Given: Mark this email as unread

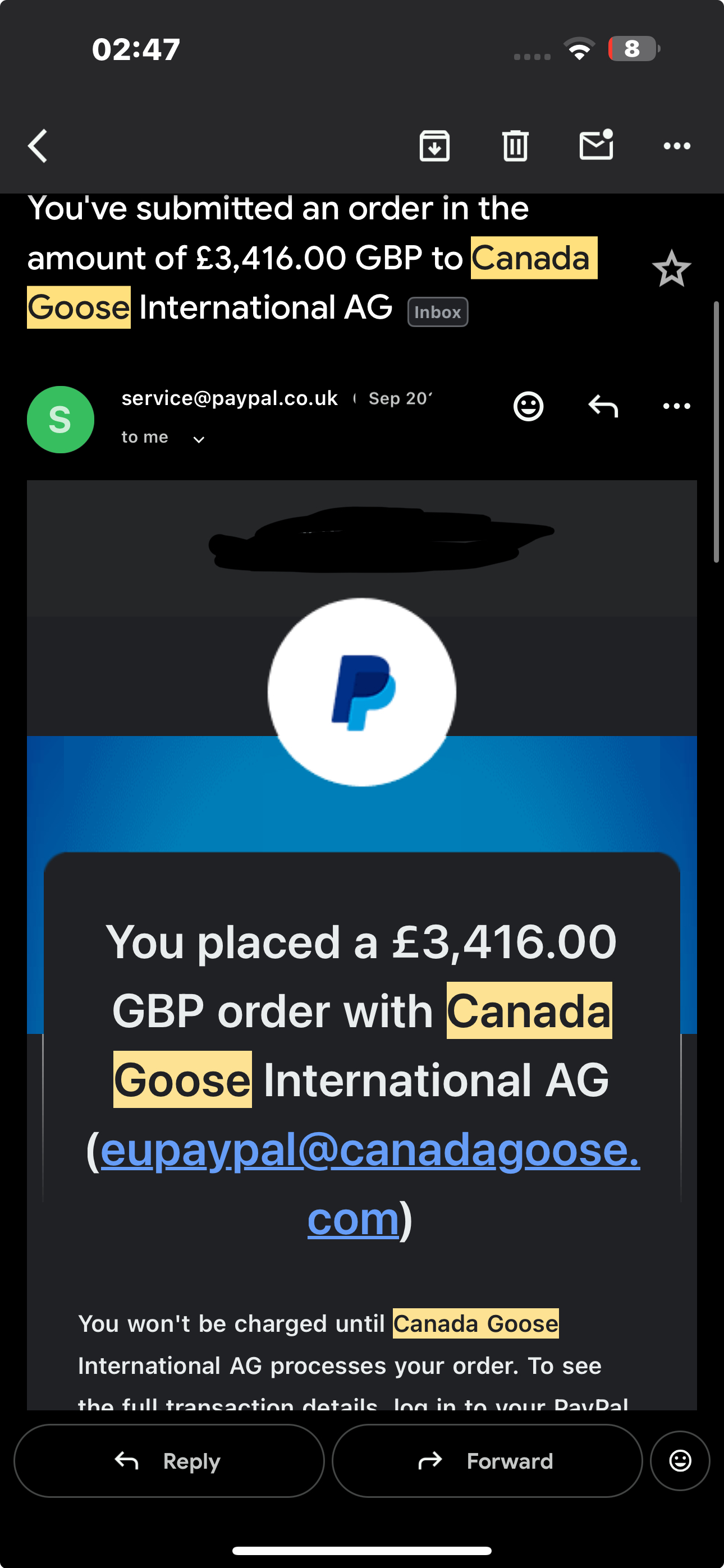Looking at the screenshot, I should 595,145.
